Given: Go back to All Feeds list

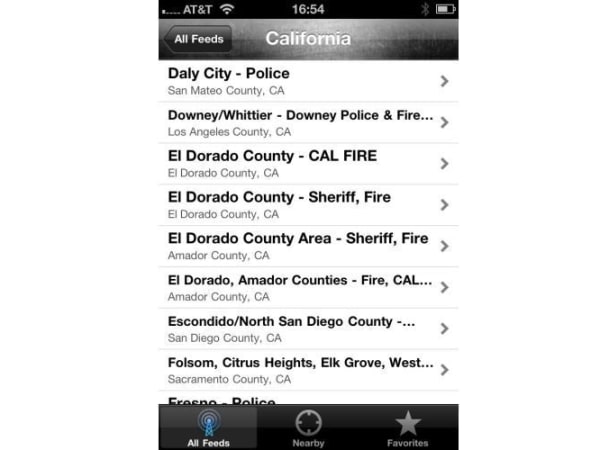Looking at the screenshot, I should pos(196,40).
